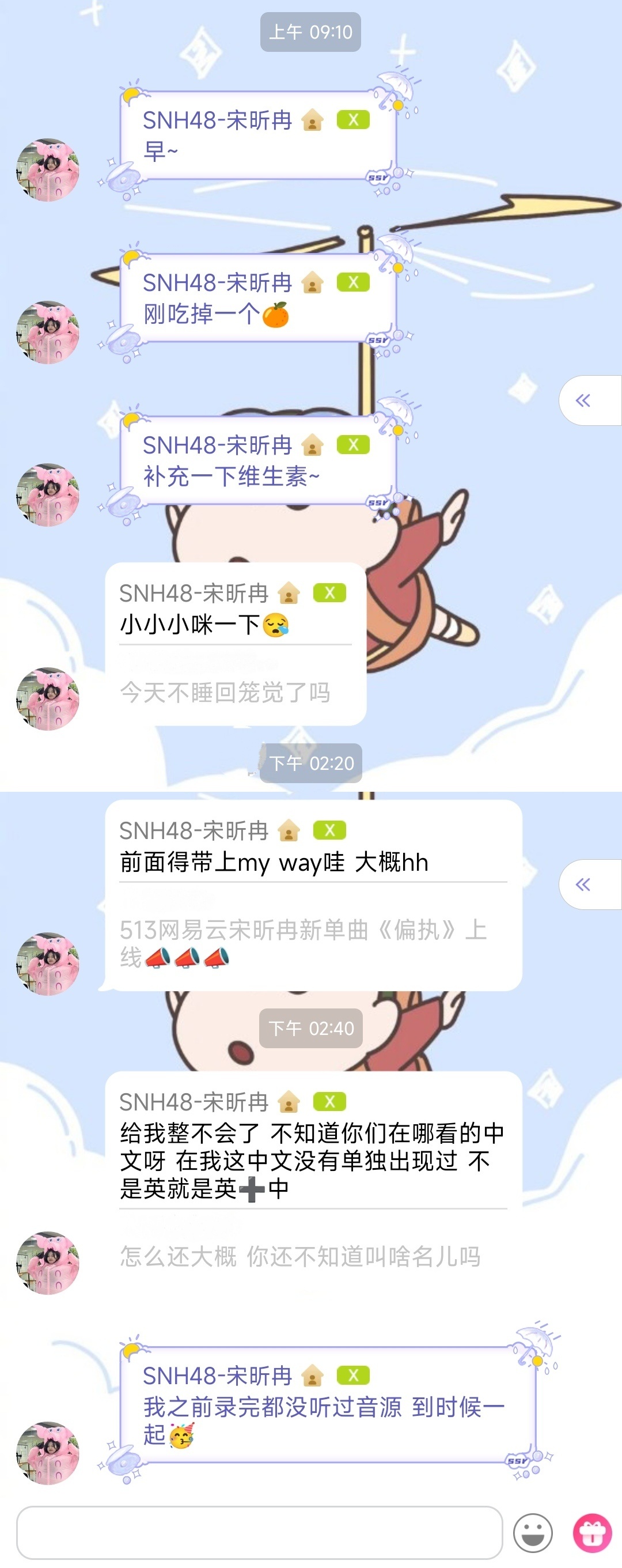This screenshot has height=1568, width=622.
Task: Open the pink gift box
Action: (592, 1533)
